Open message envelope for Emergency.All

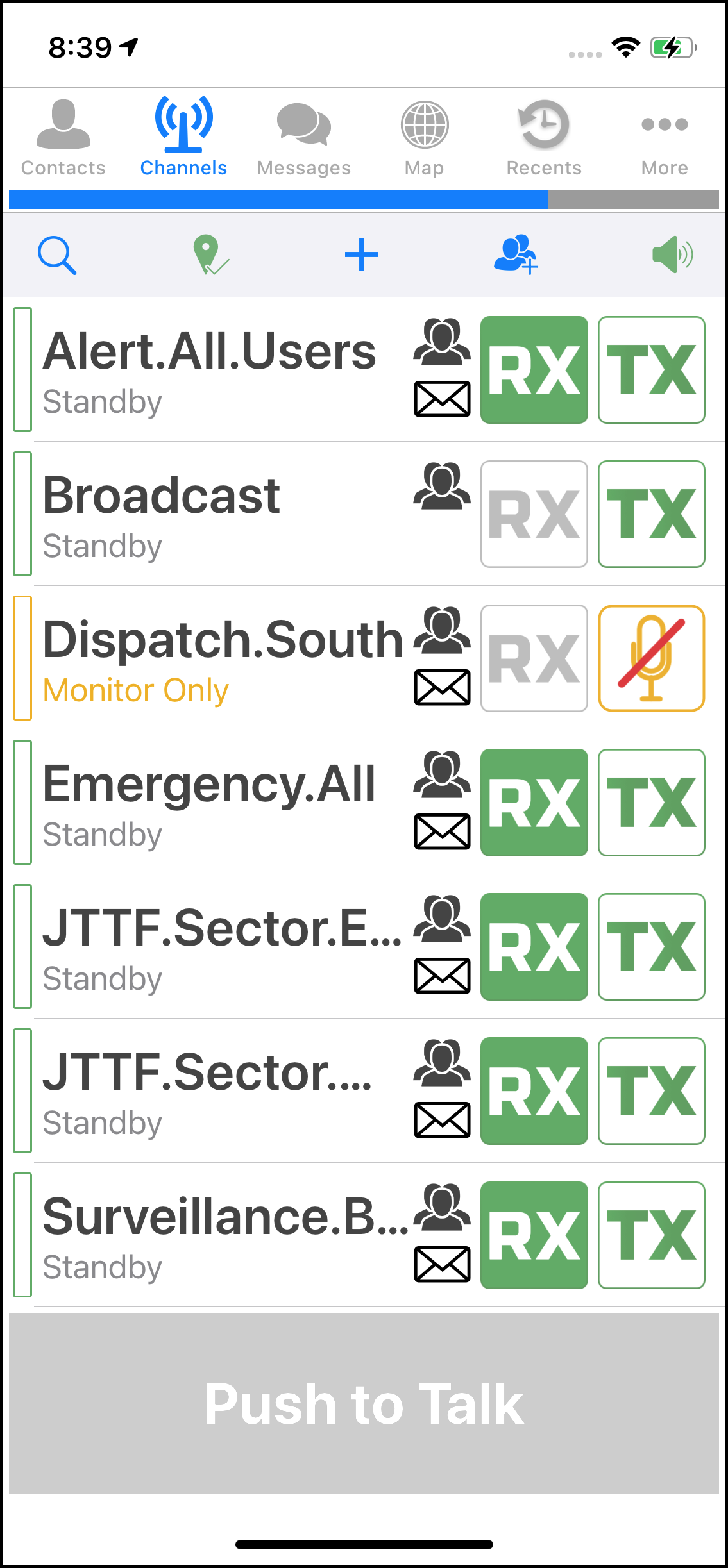pyautogui.click(x=442, y=831)
